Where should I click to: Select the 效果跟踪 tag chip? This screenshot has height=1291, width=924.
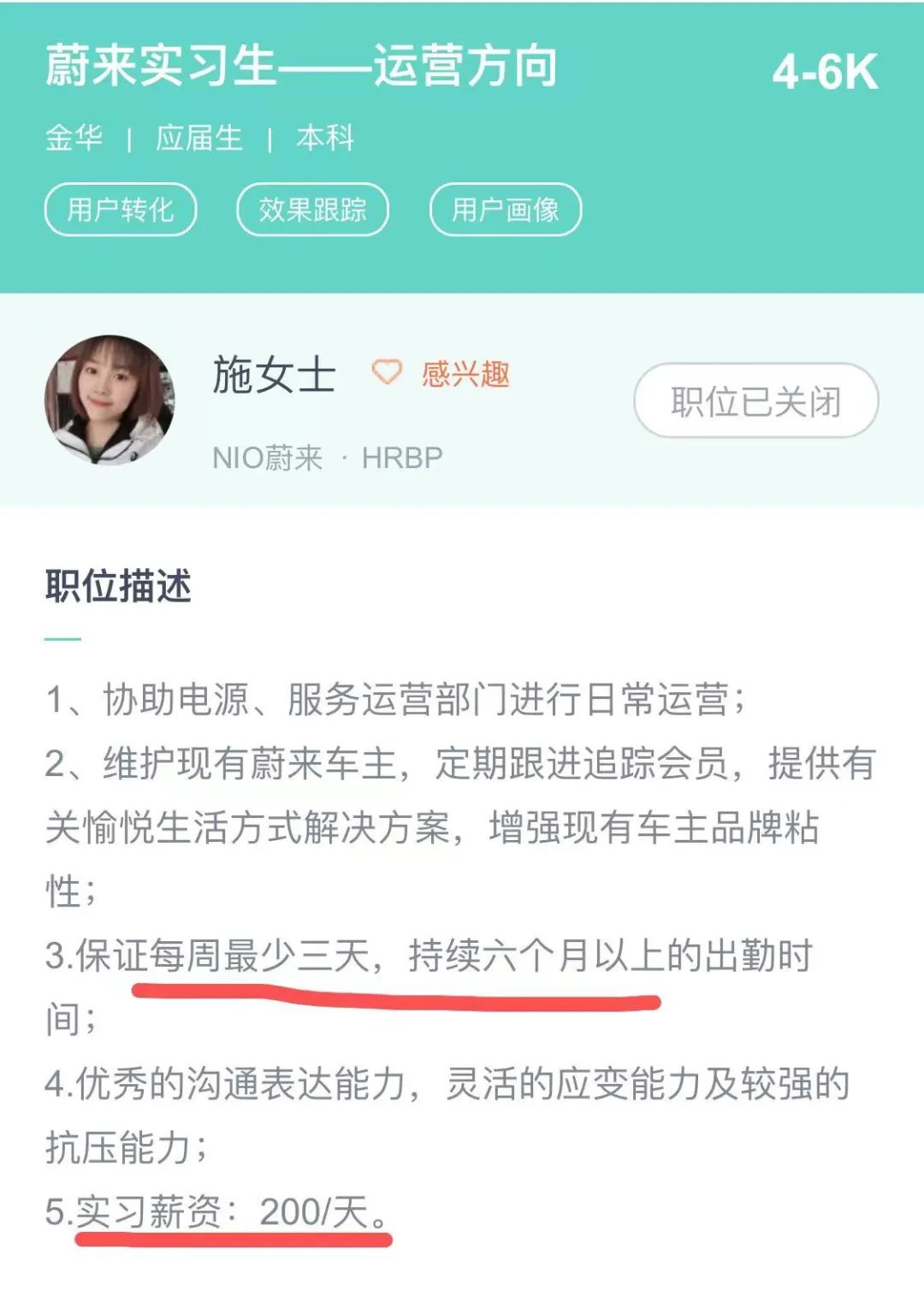(312, 210)
